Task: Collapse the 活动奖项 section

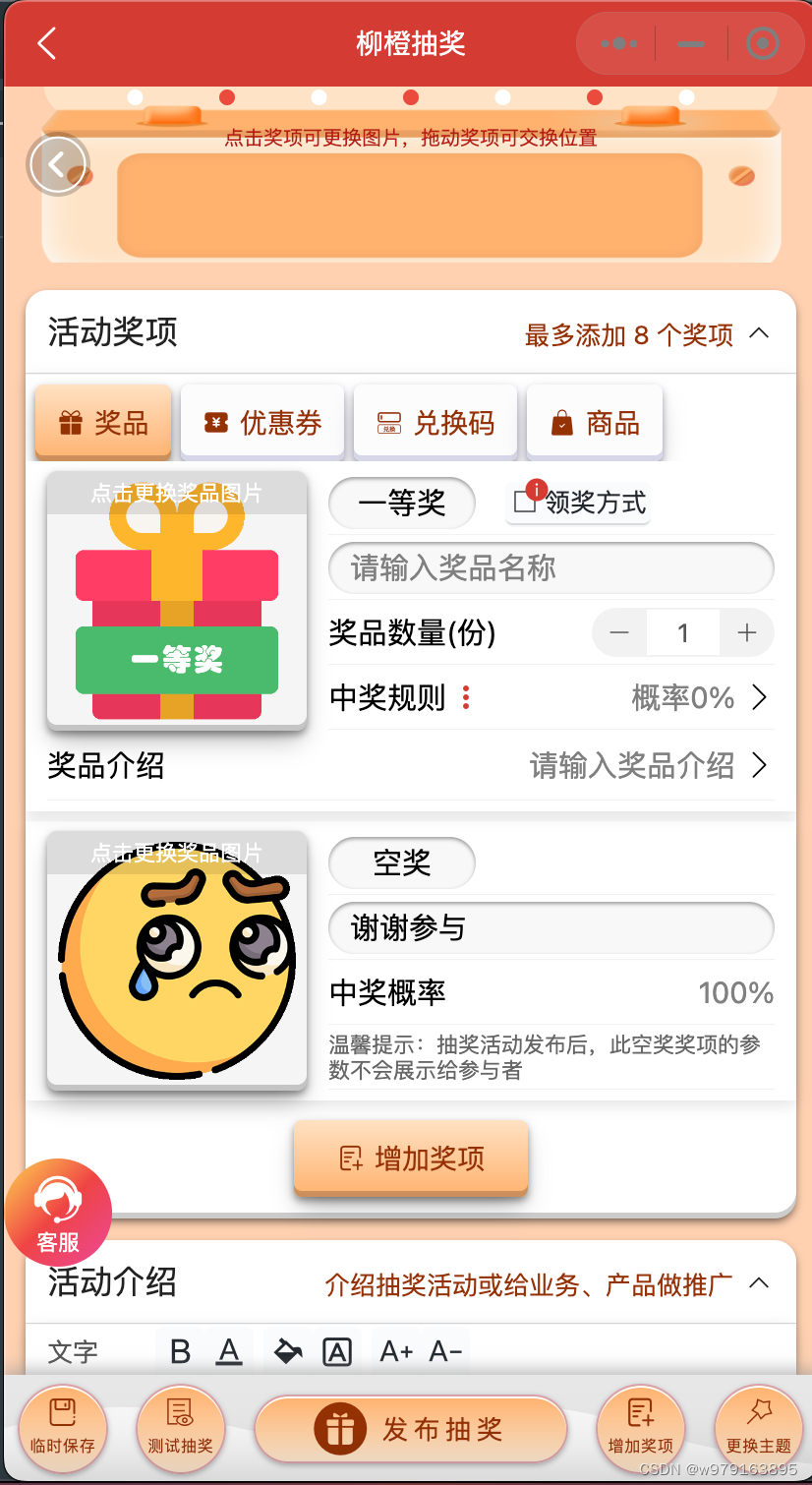Action: point(759,333)
